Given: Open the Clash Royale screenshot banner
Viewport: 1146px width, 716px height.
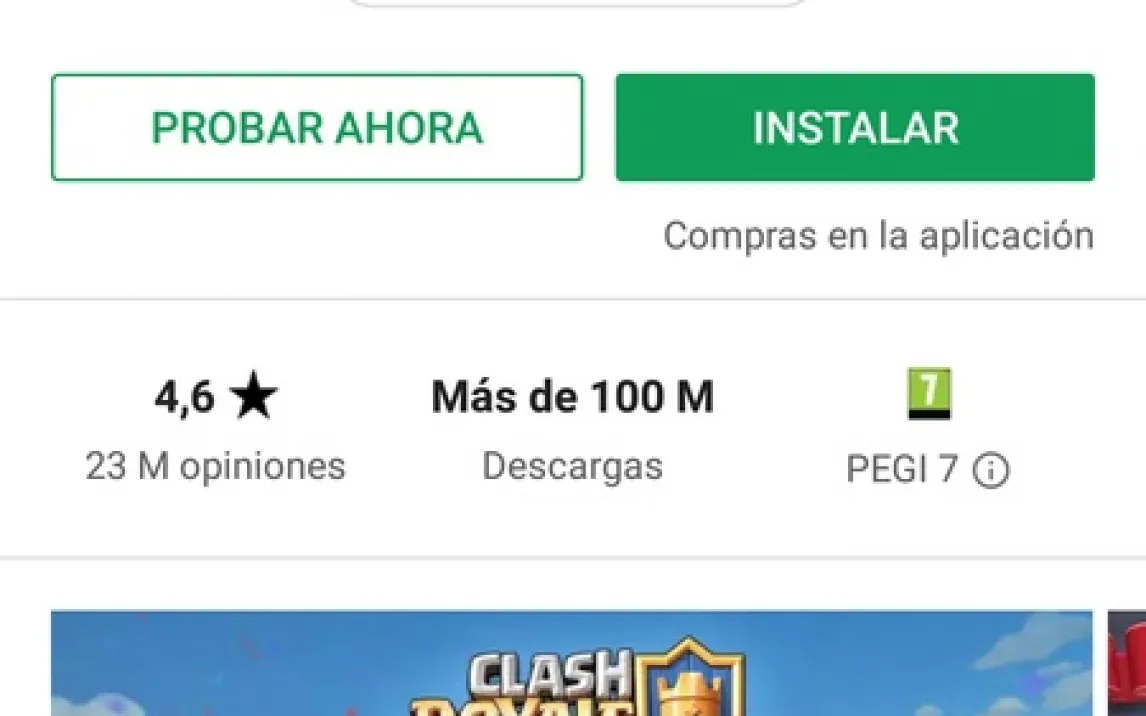Looking at the screenshot, I should (571, 665).
